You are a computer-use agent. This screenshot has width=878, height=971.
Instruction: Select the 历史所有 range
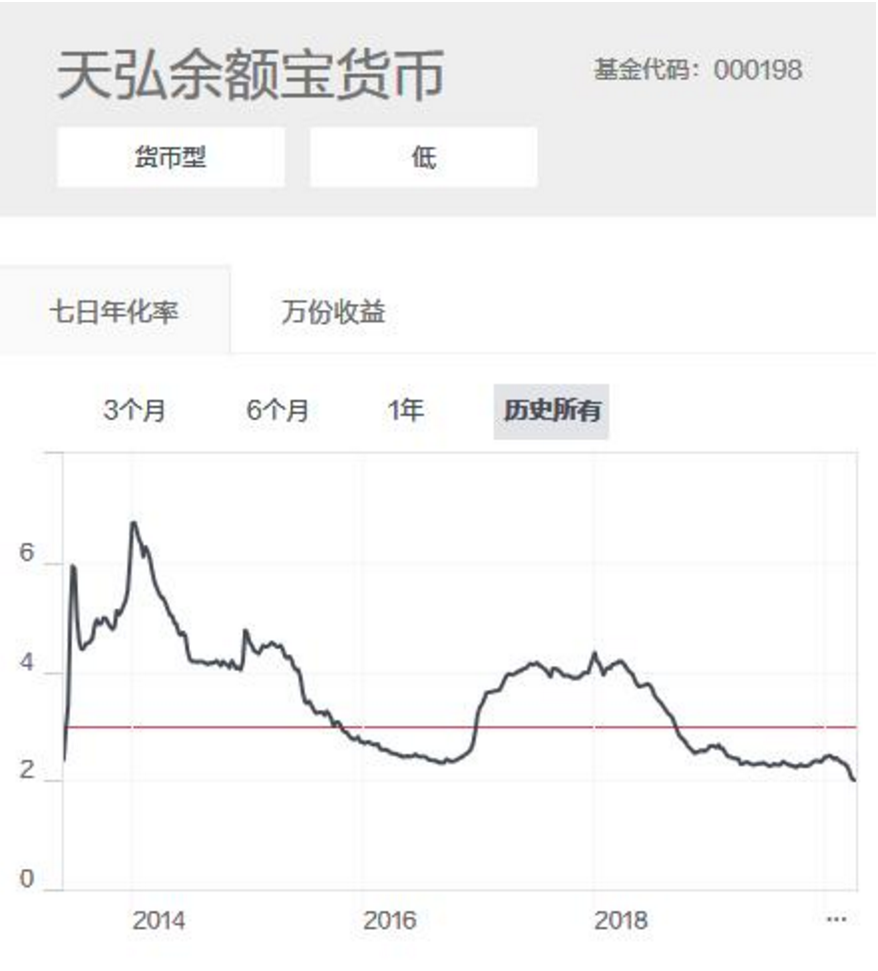click(551, 411)
